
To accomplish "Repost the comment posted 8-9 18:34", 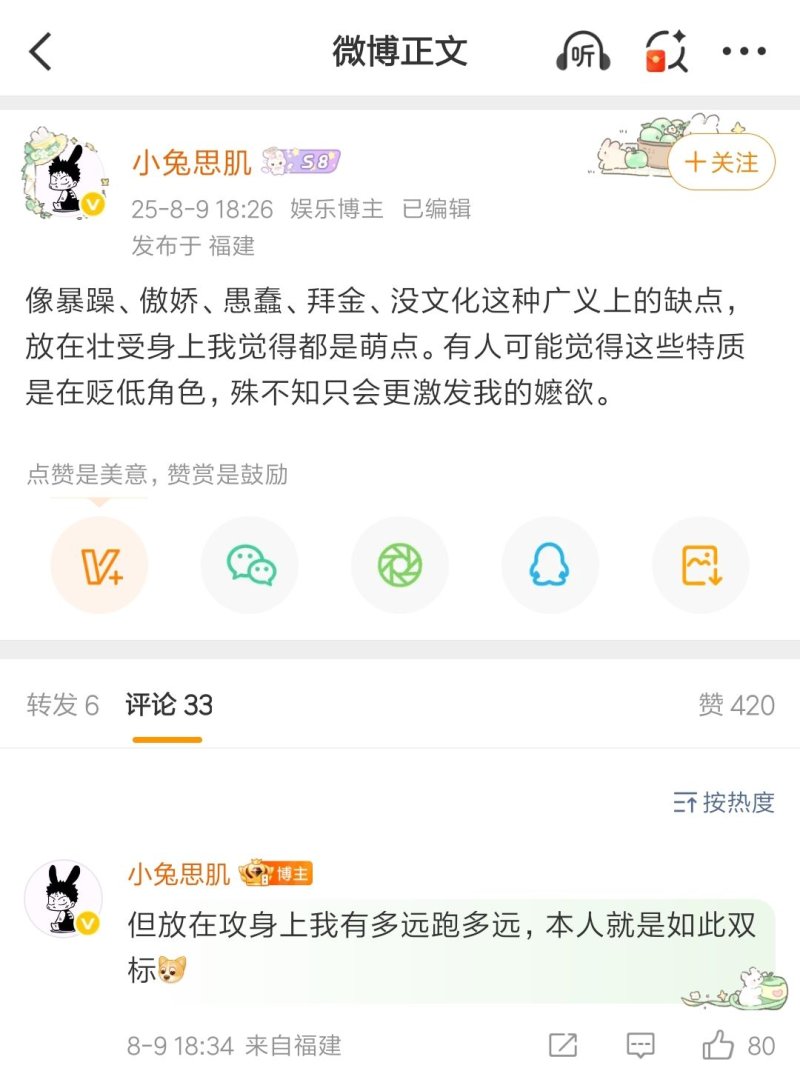I will tap(563, 1046).
